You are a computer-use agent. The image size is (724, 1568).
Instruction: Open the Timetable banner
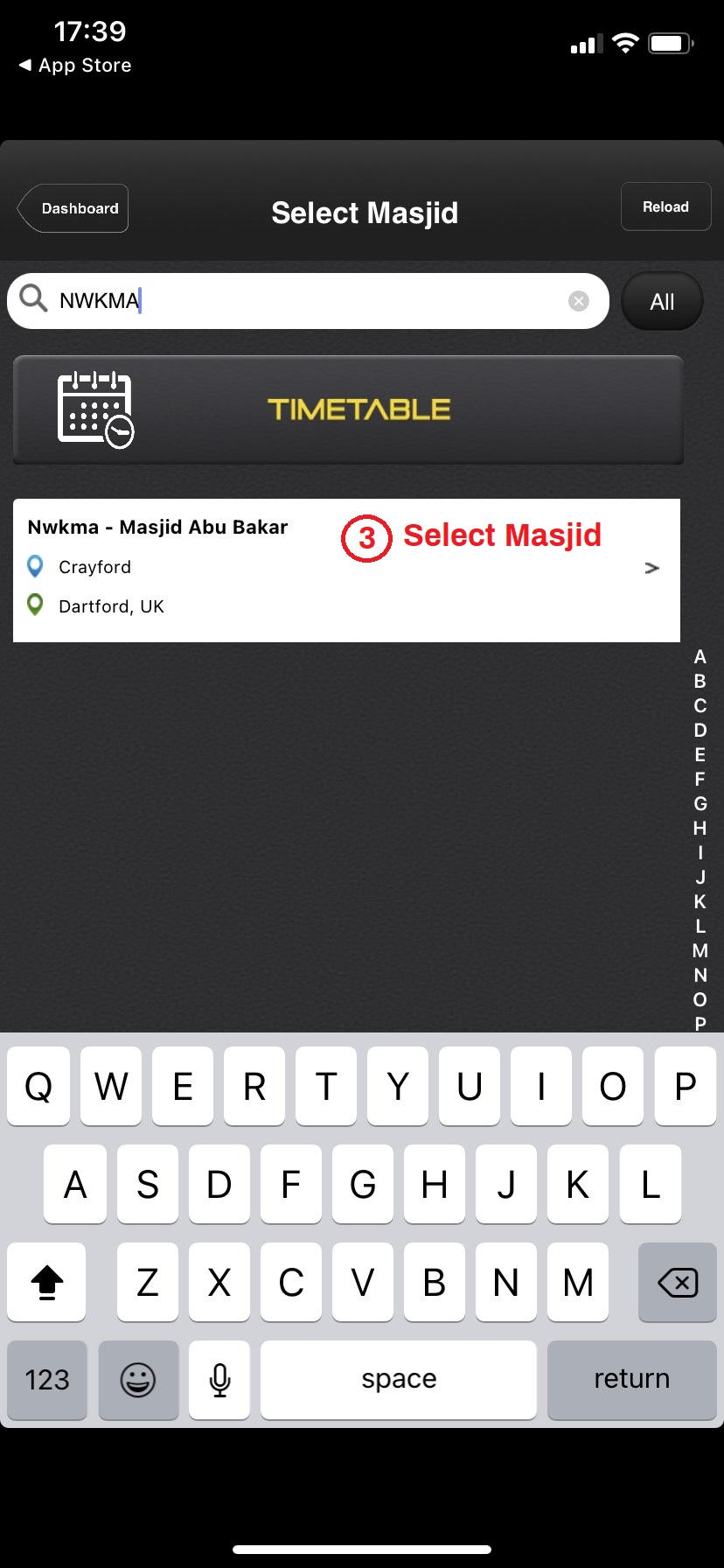pos(348,409)
